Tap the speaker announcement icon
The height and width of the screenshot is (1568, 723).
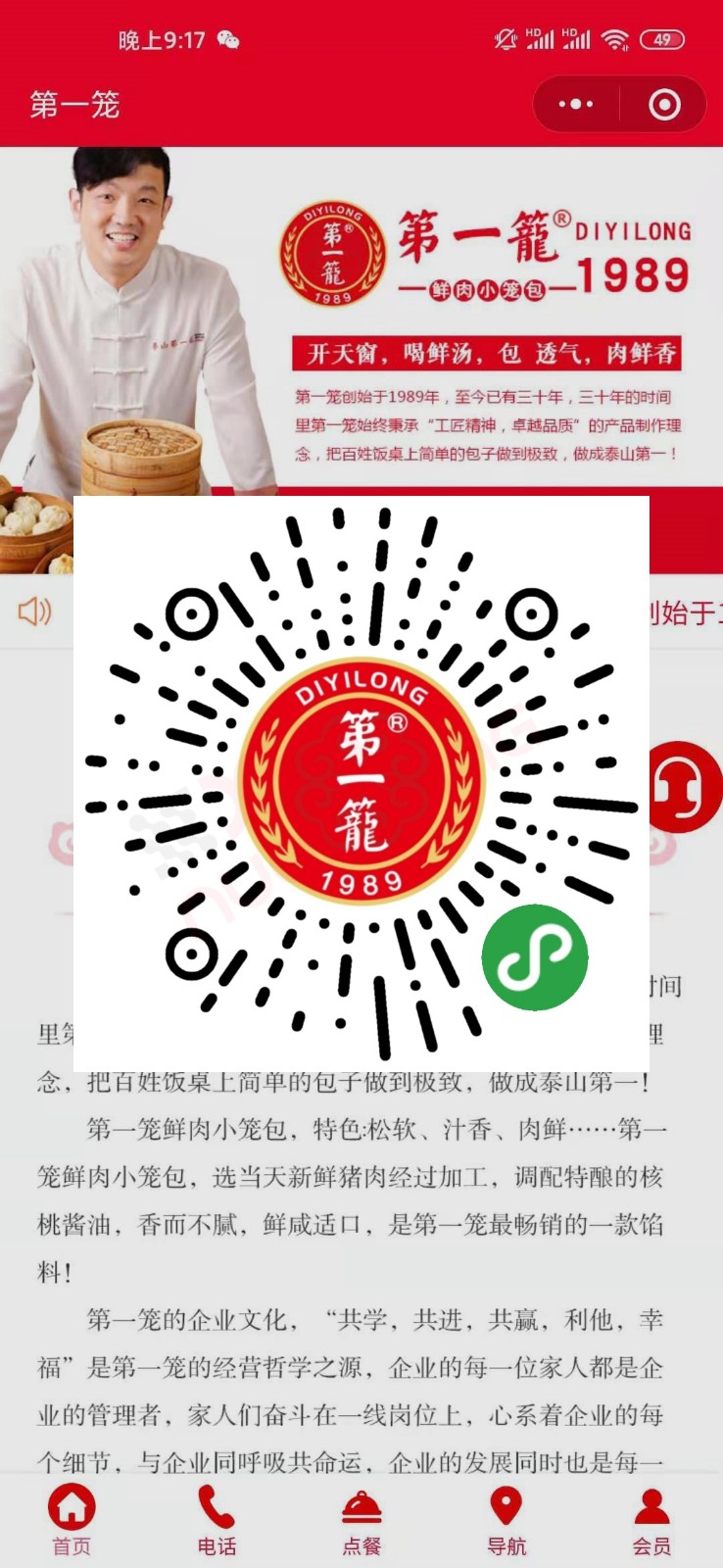[x=34, y=612]
